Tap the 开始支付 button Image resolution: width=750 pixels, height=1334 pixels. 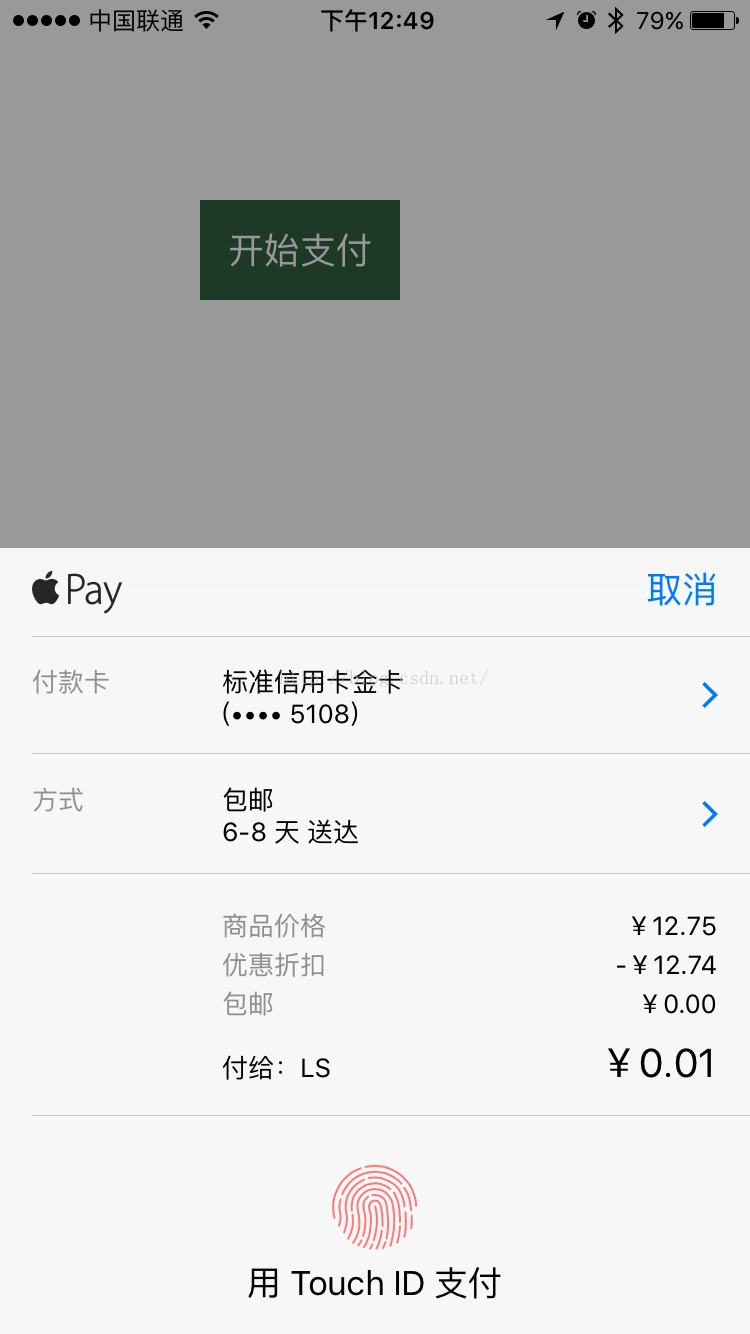300,250
